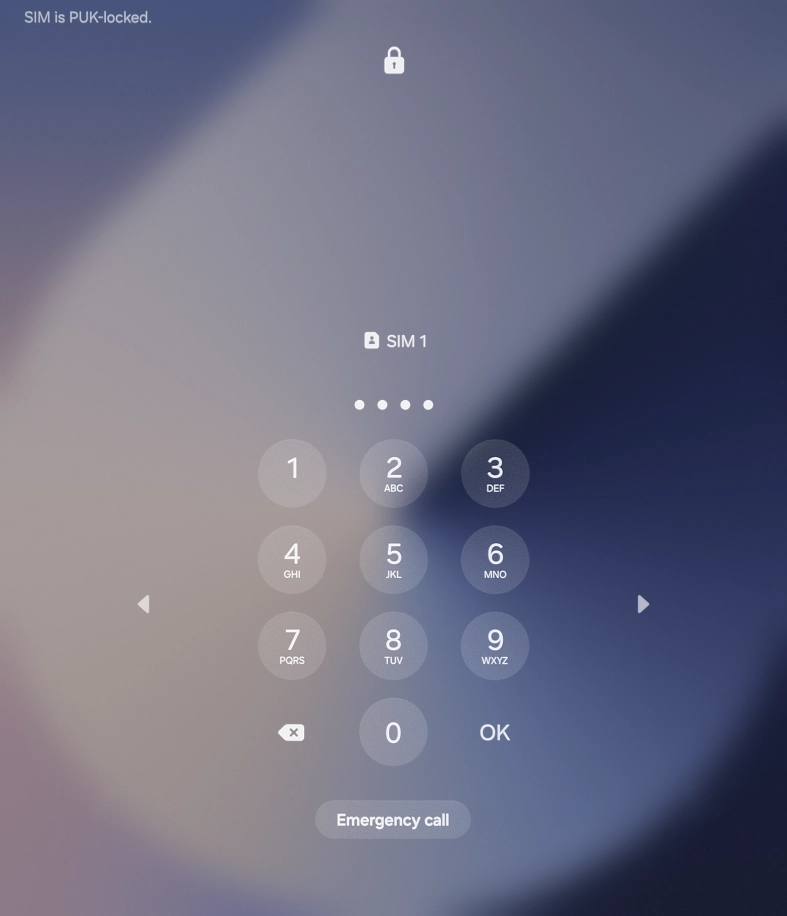This screenshot has height=916, width=787.
Task: Delete the last entered digit
Action: pos(291,733)
